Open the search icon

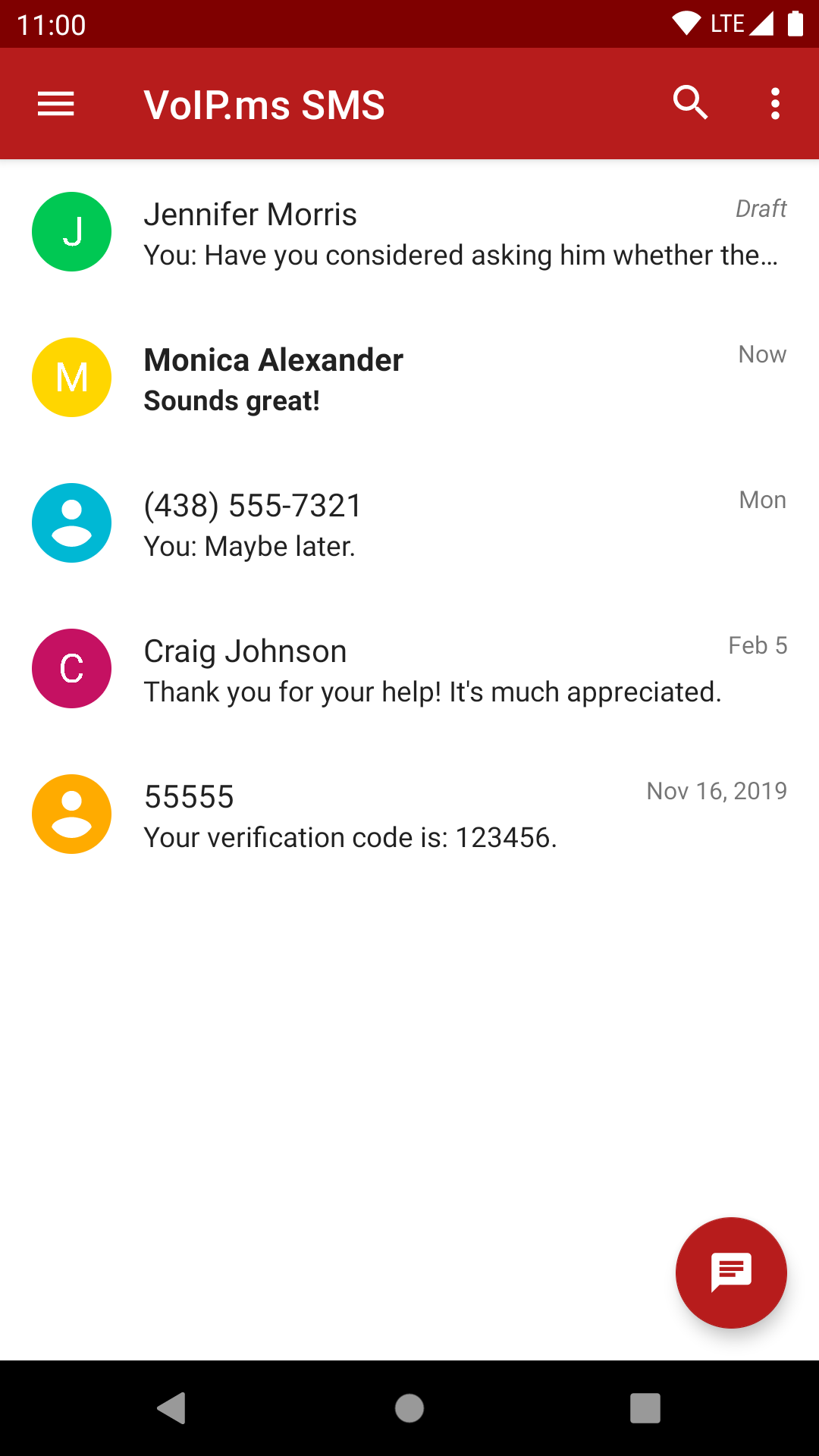click(x=690, y=103)
